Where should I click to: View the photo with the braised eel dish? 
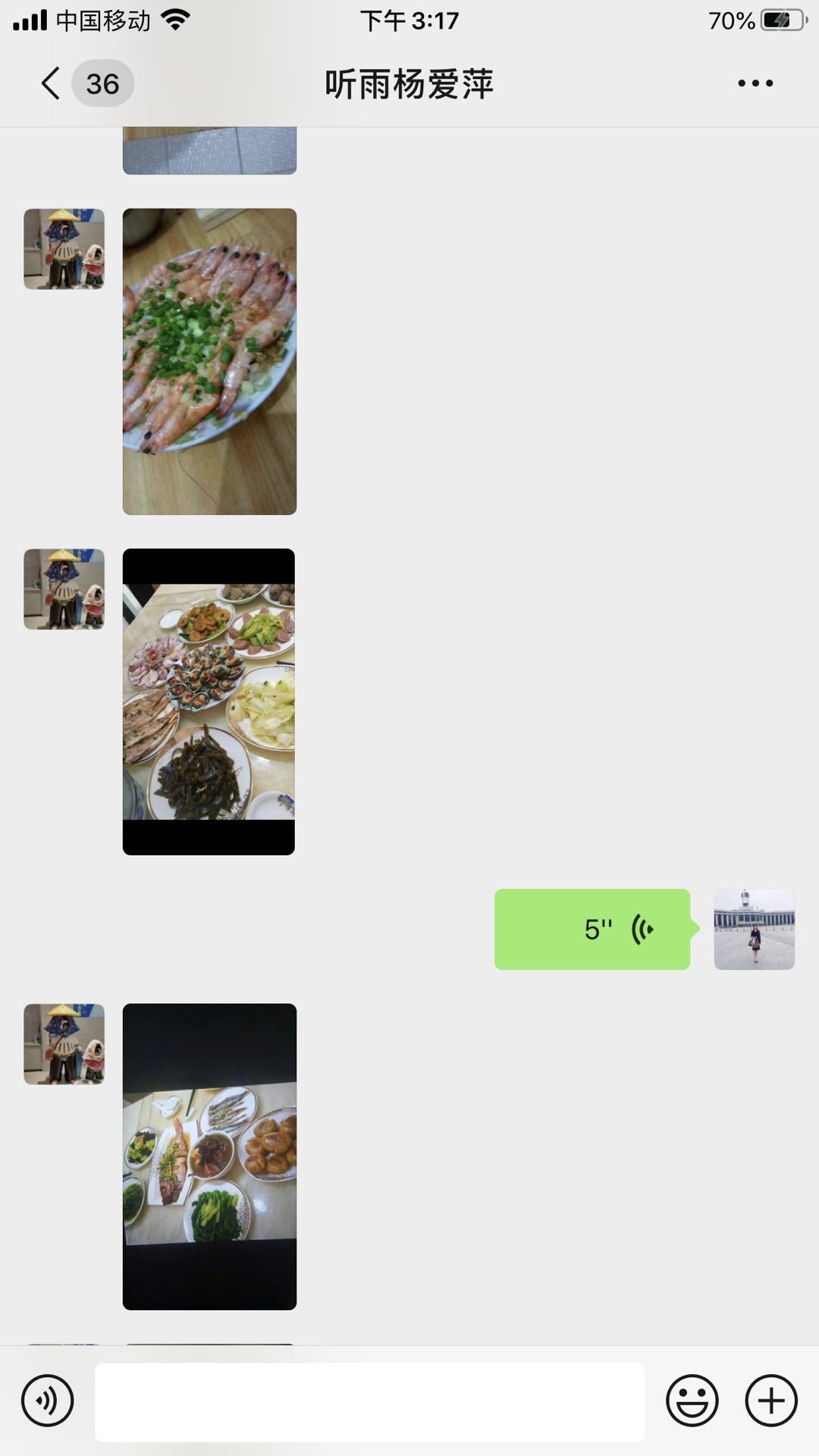(x=209, y=701)
